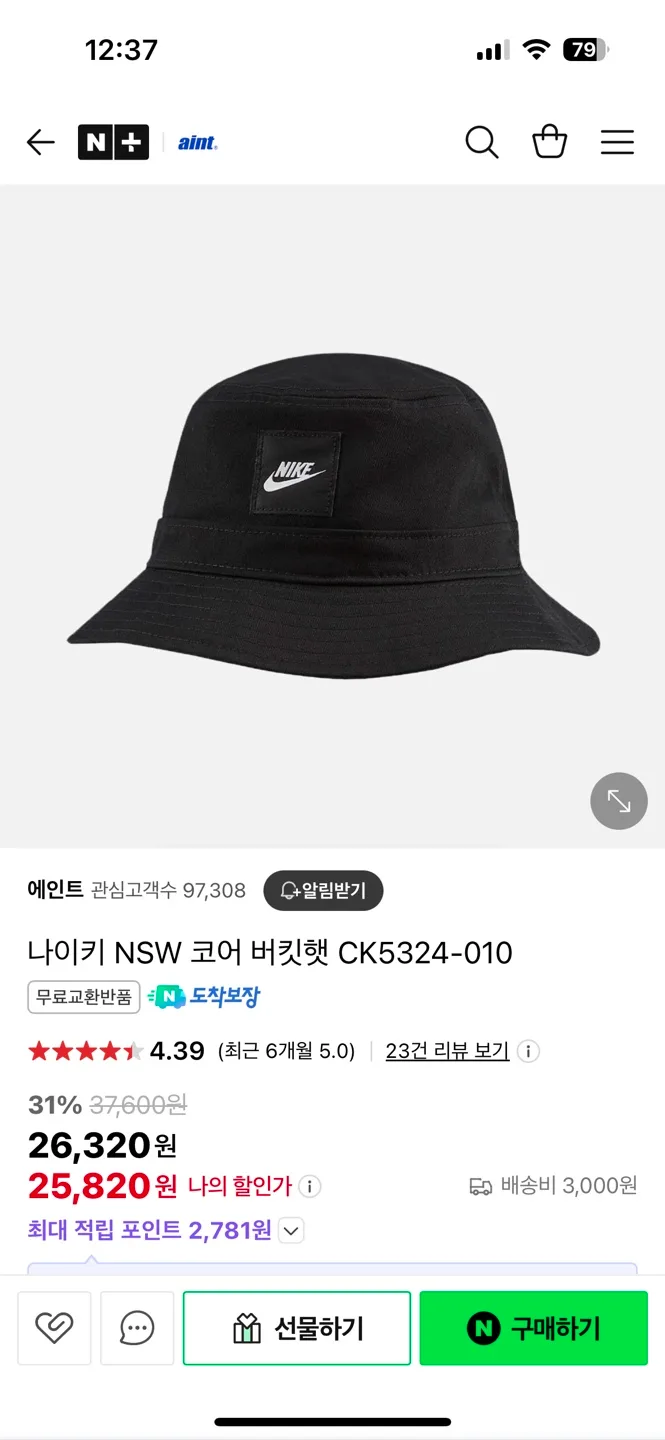Image resolution: width=665 pixels, height=1440 pixels.
Task: View the 23건 리뷰 보기 link
Action: [447, 1051]
